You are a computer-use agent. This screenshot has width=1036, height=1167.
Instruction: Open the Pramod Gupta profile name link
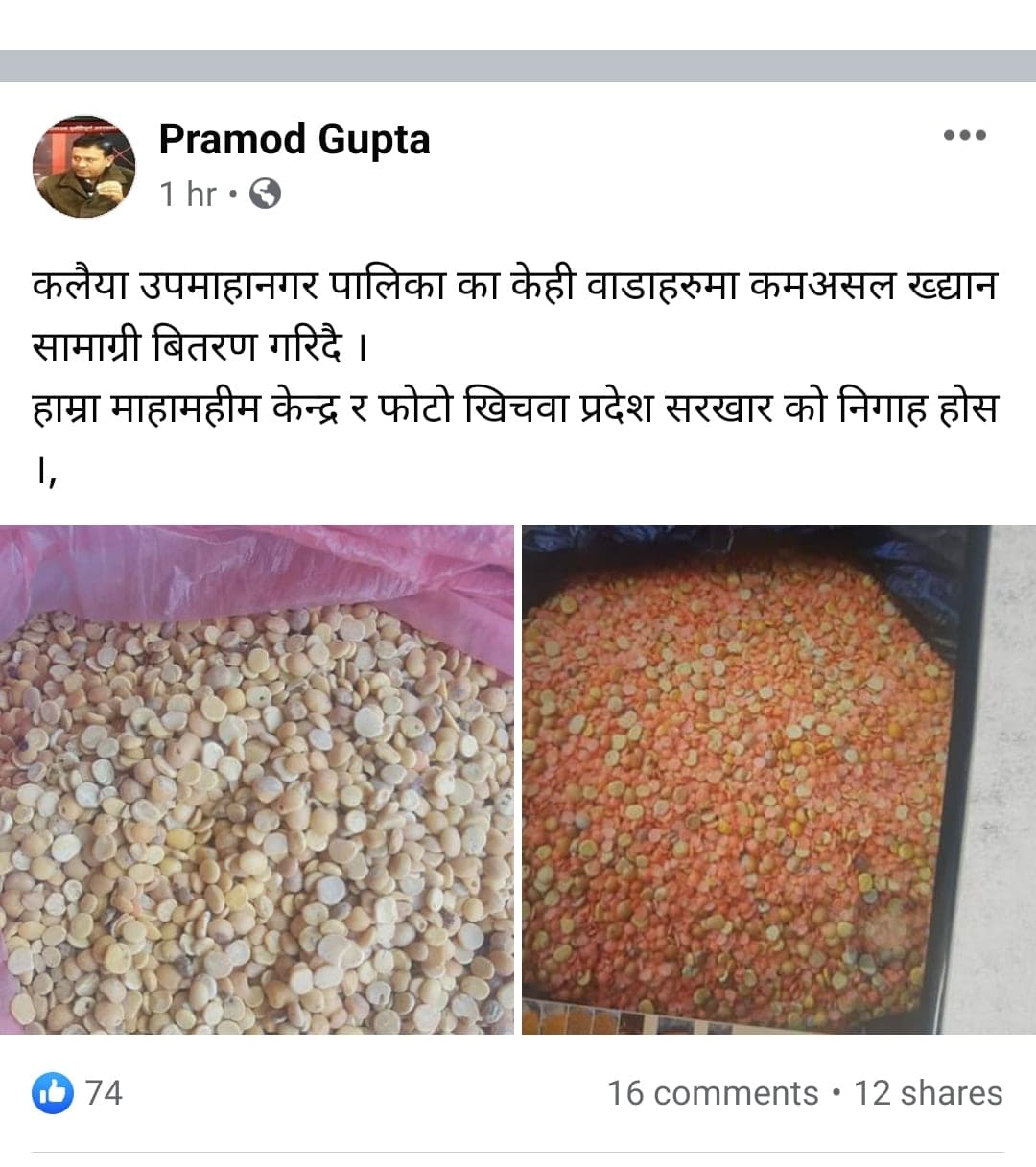pos(294,140)
